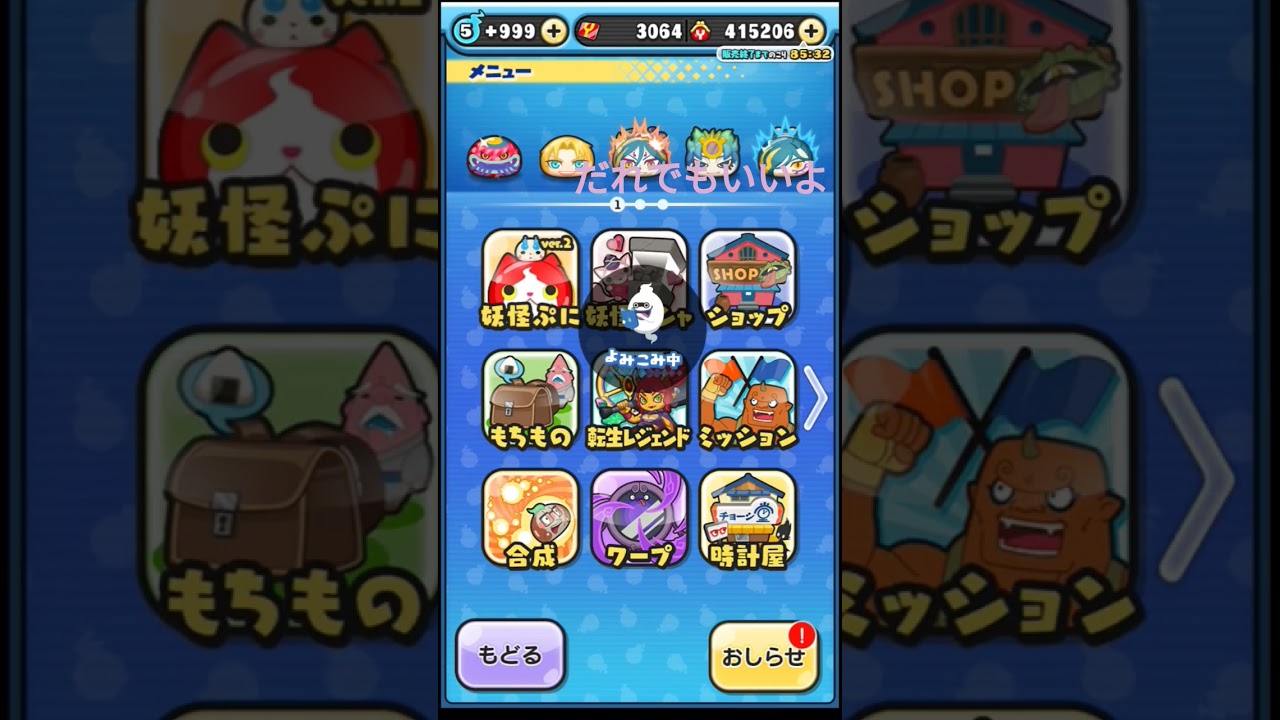Tap もどる to go back

click(x=510, y=655)
